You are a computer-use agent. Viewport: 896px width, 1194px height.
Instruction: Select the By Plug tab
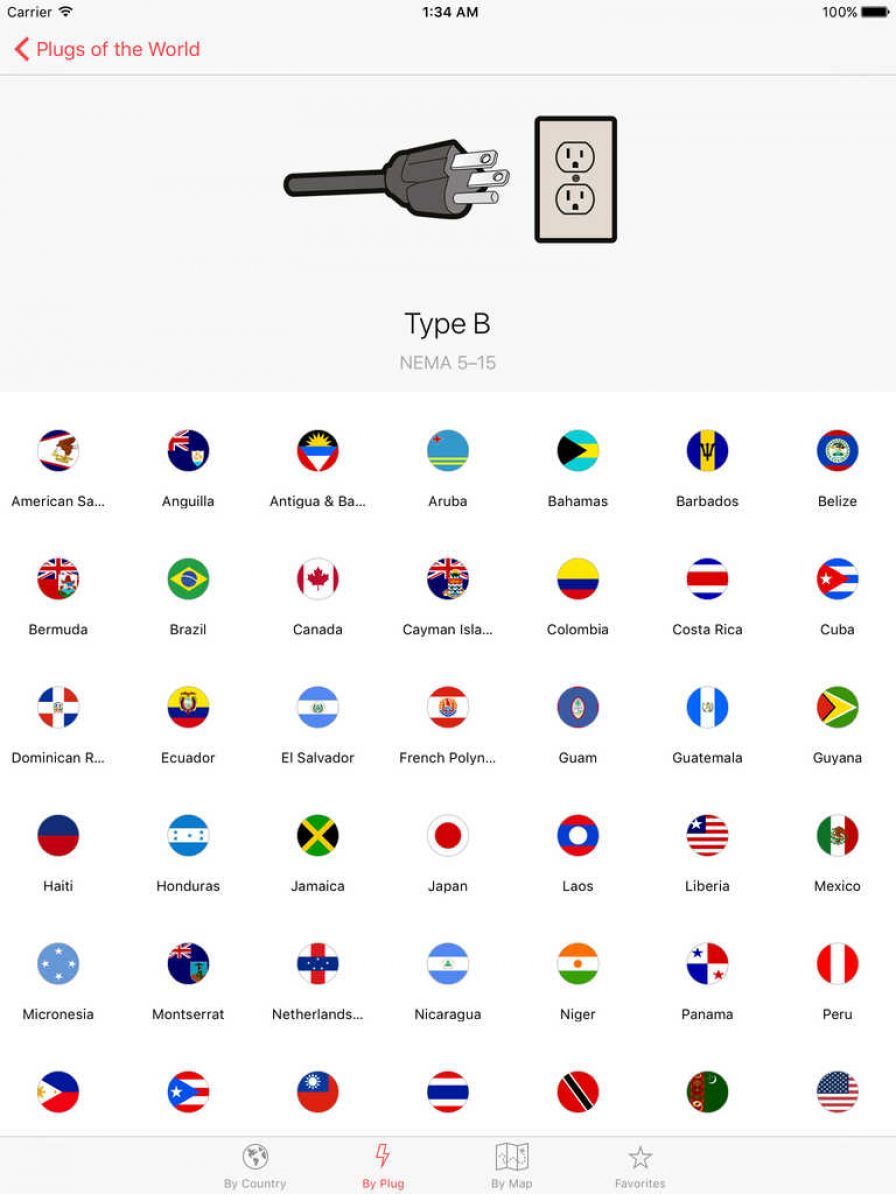coord(383,1166)
